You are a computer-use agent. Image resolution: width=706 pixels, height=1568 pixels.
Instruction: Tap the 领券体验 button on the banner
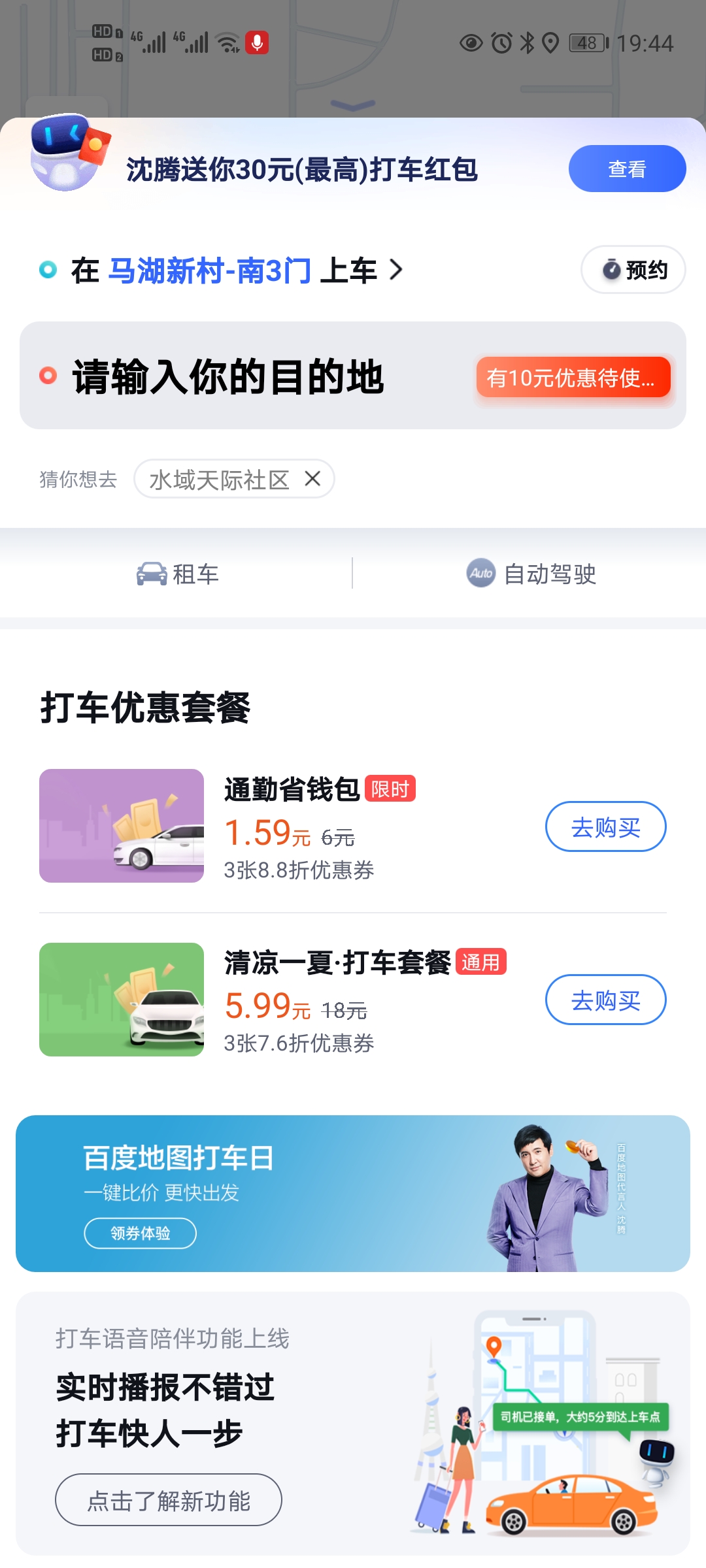coord(141,1233)
